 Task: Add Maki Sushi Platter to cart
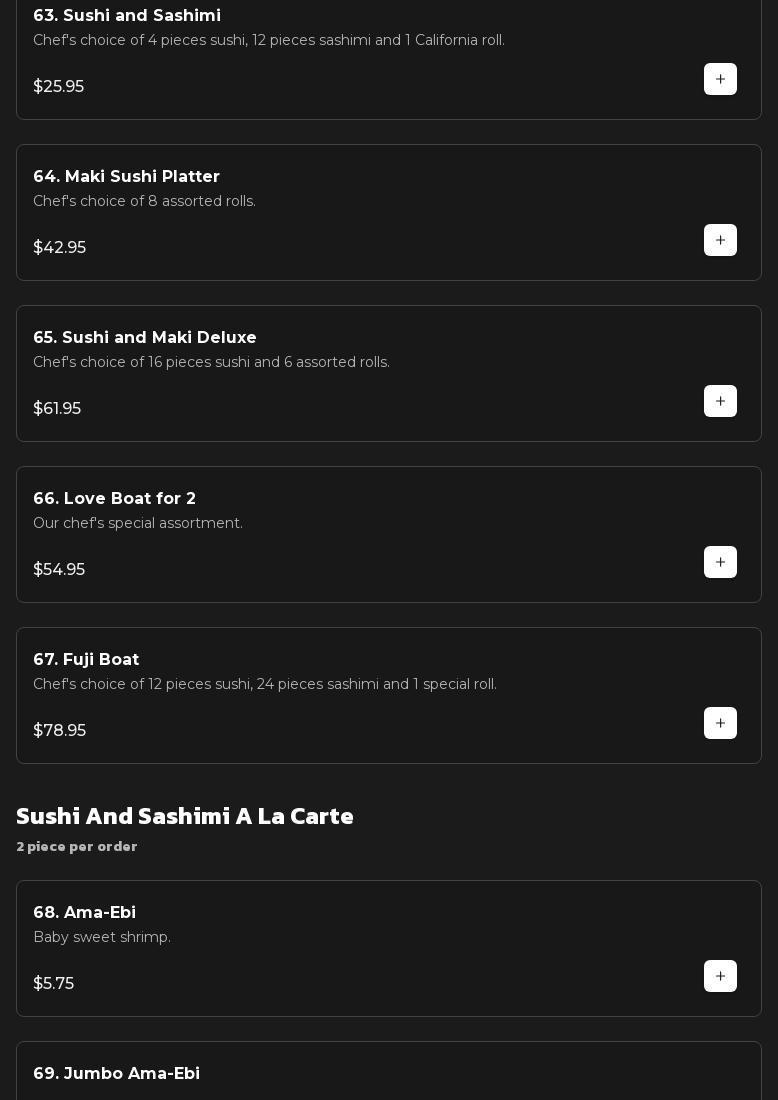pos(720,240)
